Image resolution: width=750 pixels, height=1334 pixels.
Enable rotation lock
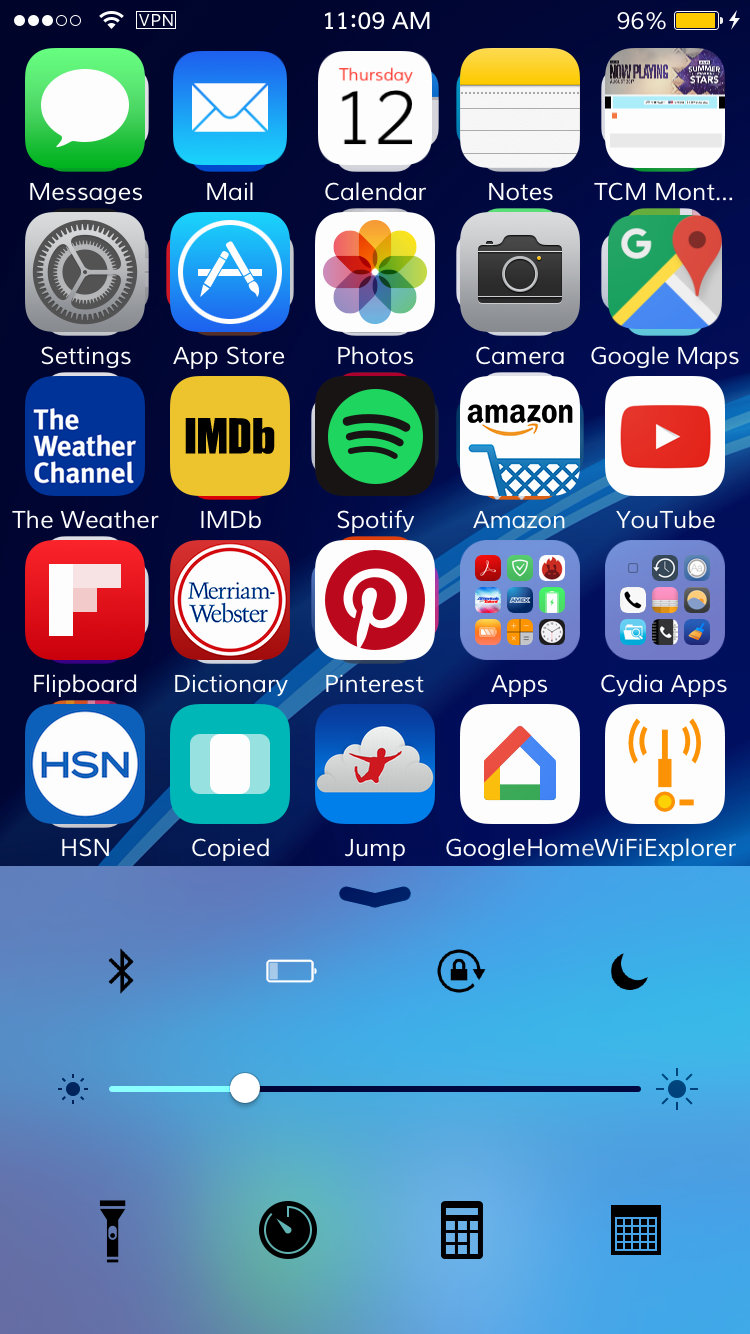point(461,971)
